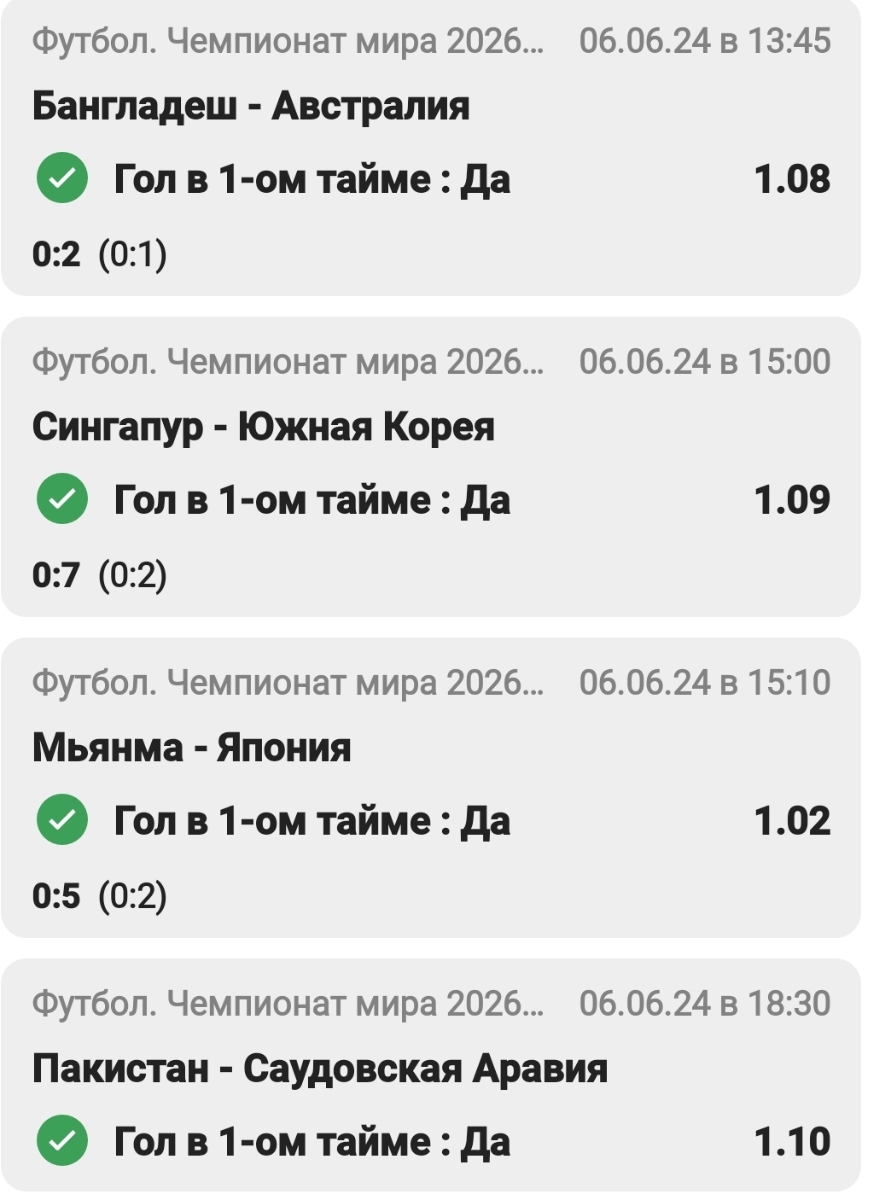Select the Пакистан - Саудовская Аравия bet card
The image size is (891, 1200).
coord(319,1069)
